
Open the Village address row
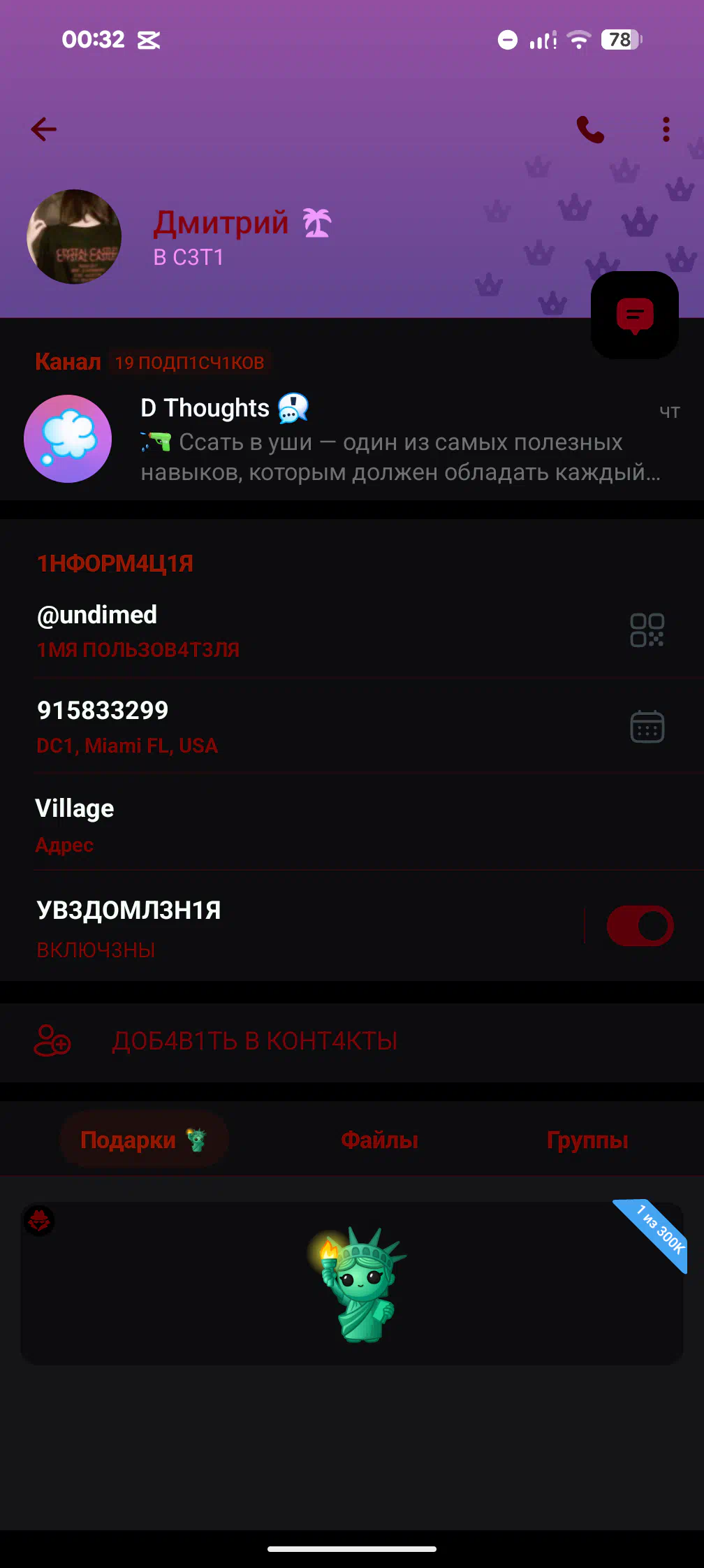(352, 823)
